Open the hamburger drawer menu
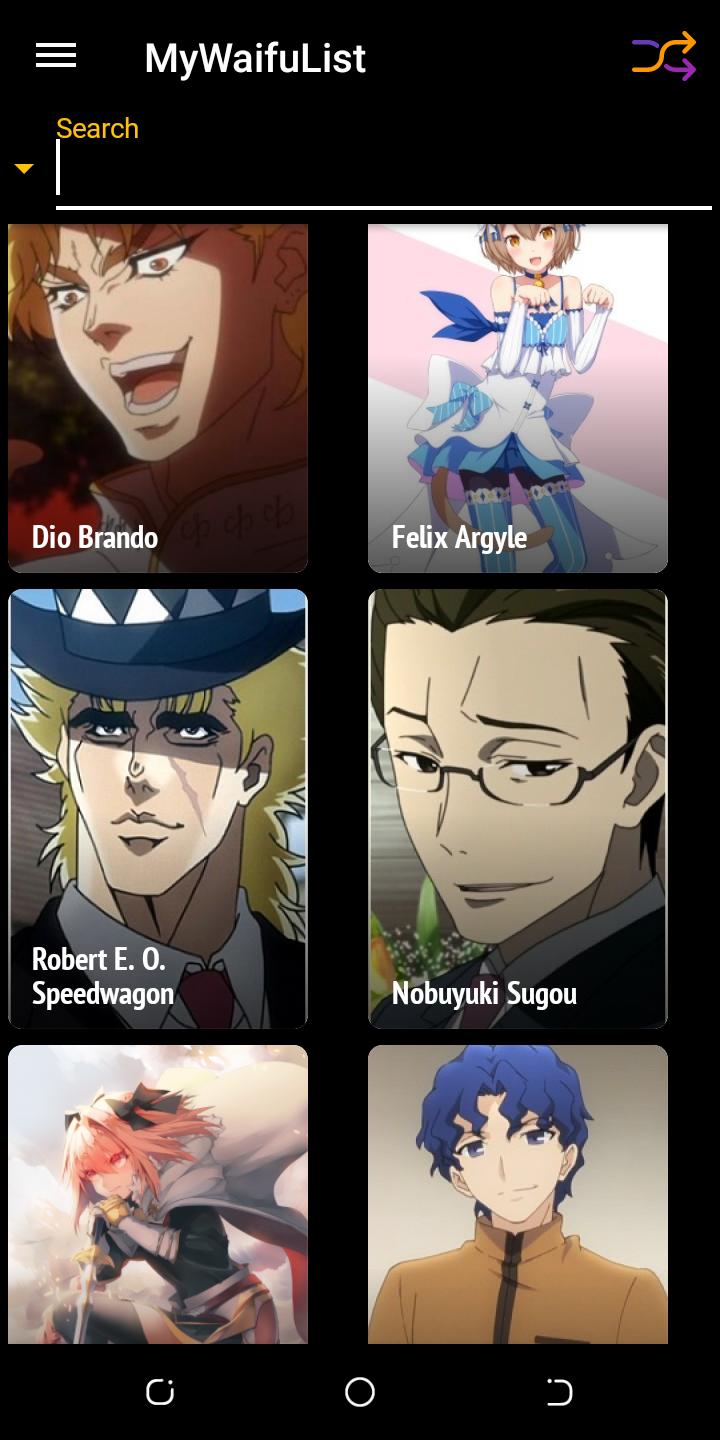The height and width of the screenshot is (1440, 720). point(56,57)
